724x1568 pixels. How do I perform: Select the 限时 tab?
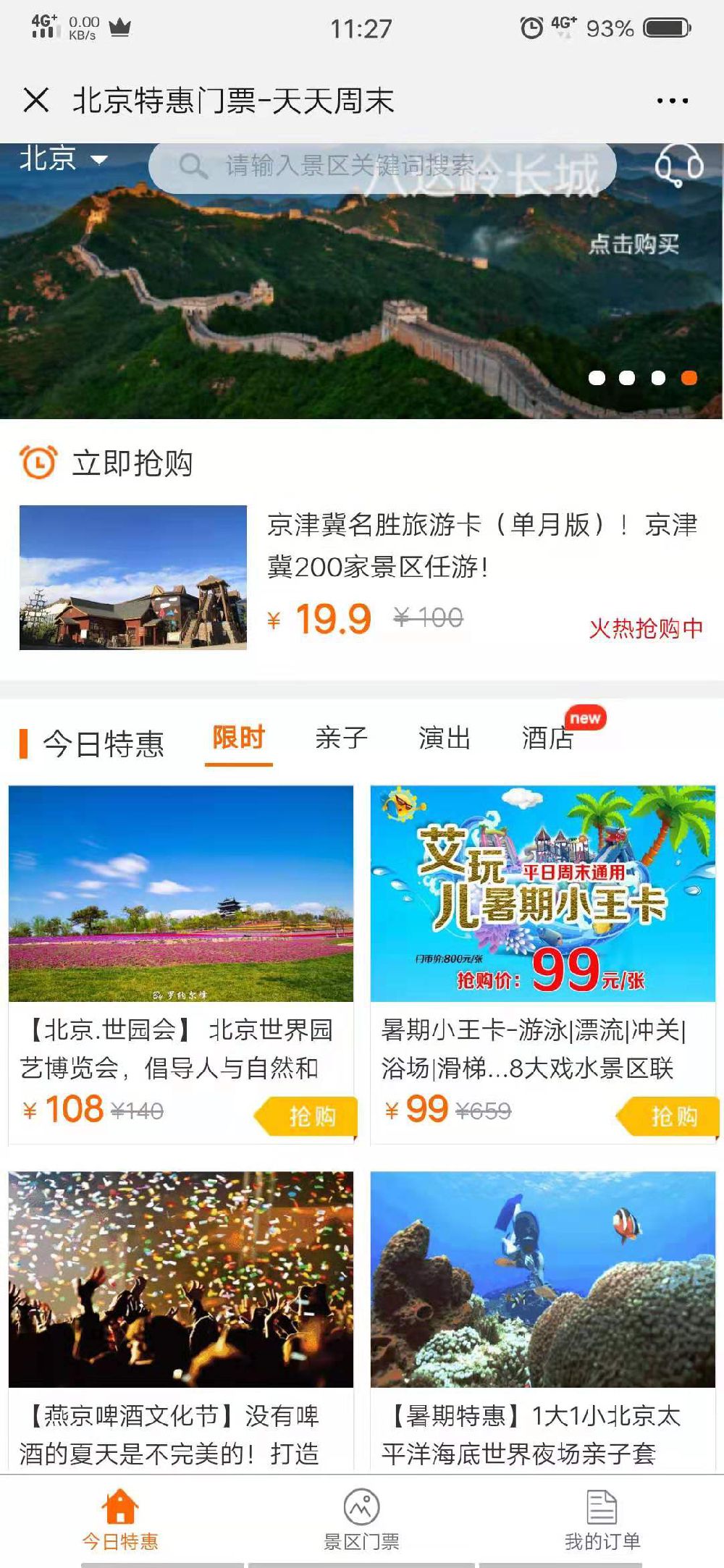[238, 738]
